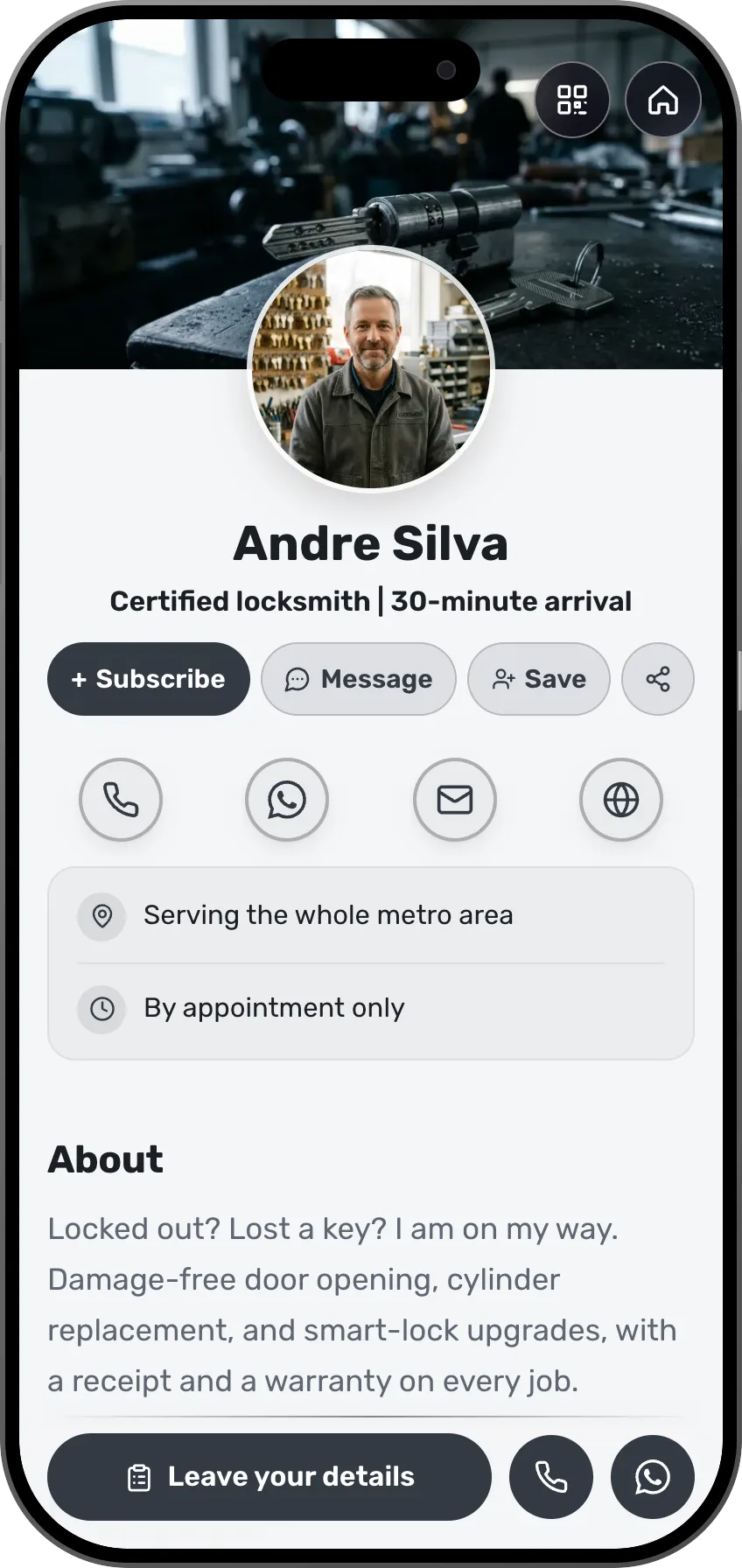Viewport: 742px width, 1568px height.
Task: Tap the Message button
Action: click(359, 679)
